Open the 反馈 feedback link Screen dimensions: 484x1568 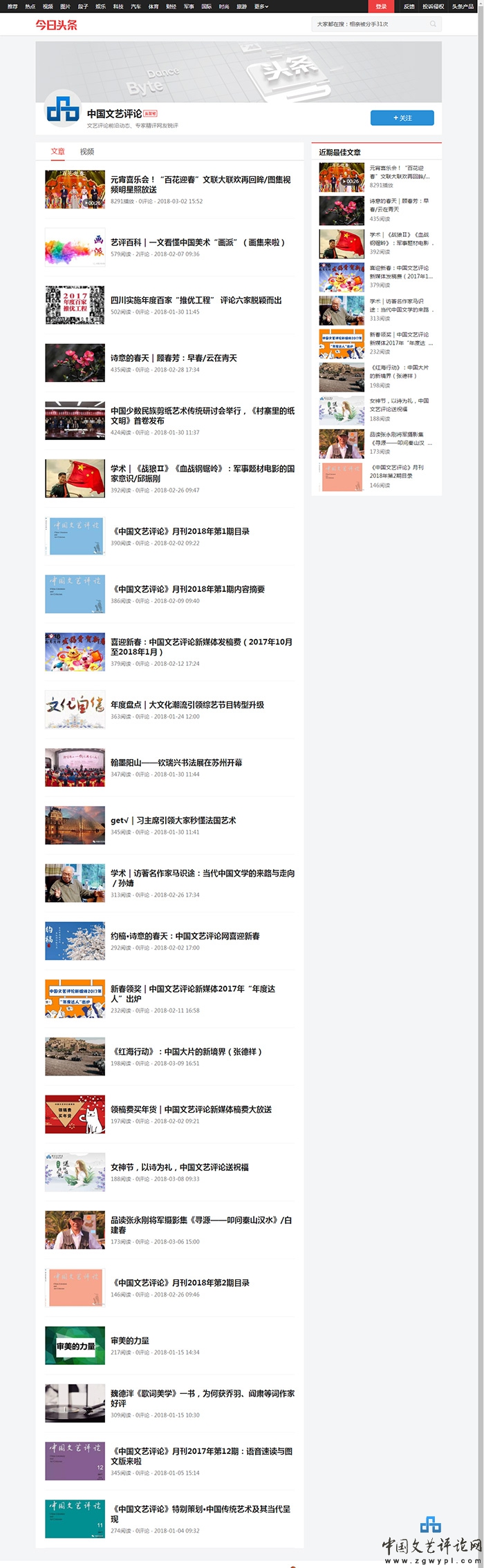coord(409,6)
